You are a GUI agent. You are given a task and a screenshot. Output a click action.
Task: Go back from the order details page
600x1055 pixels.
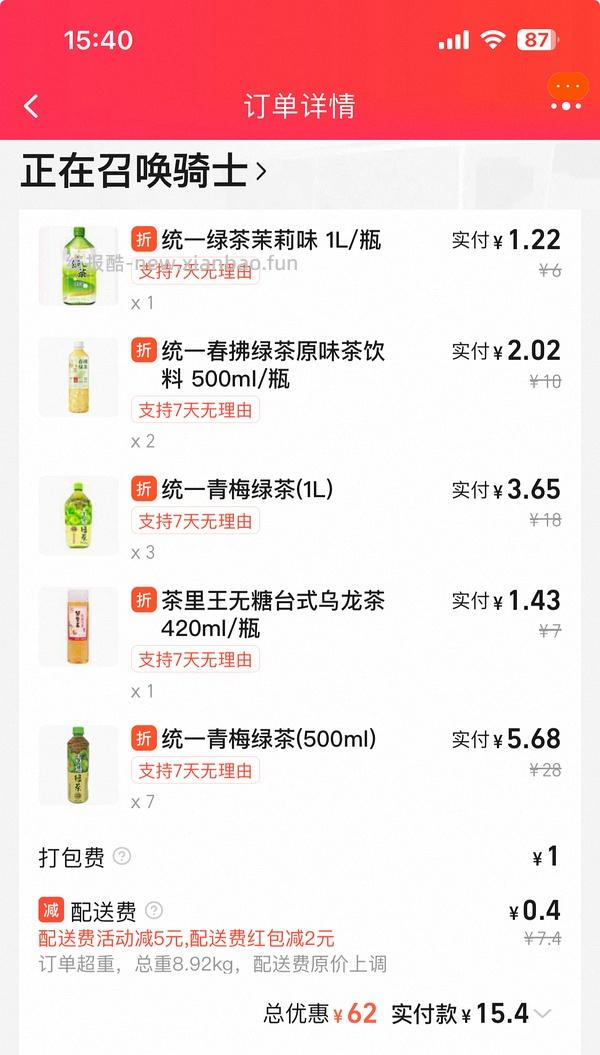[x=31, y=106]
